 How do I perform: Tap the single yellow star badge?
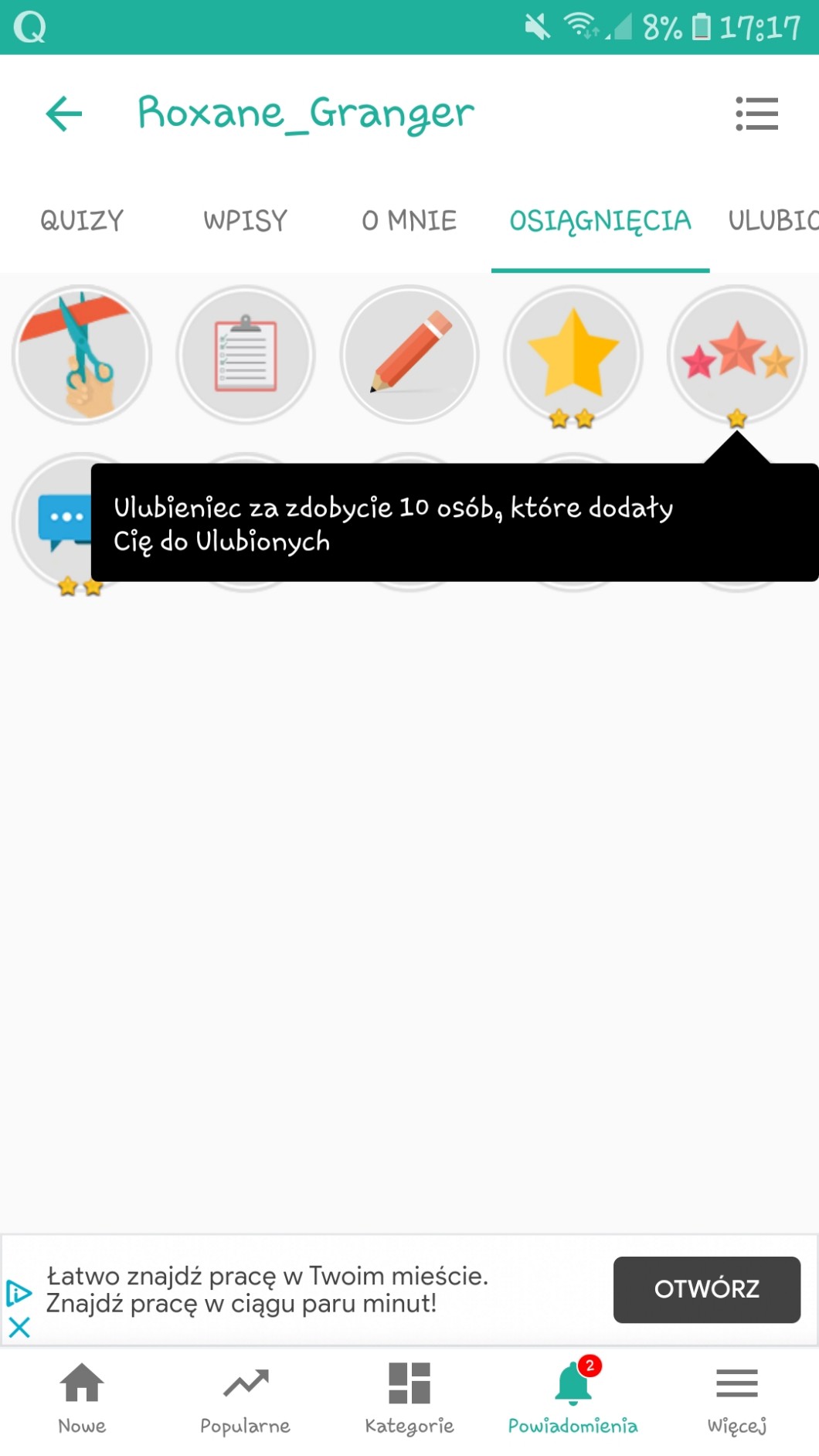click(x=573, y=355)
